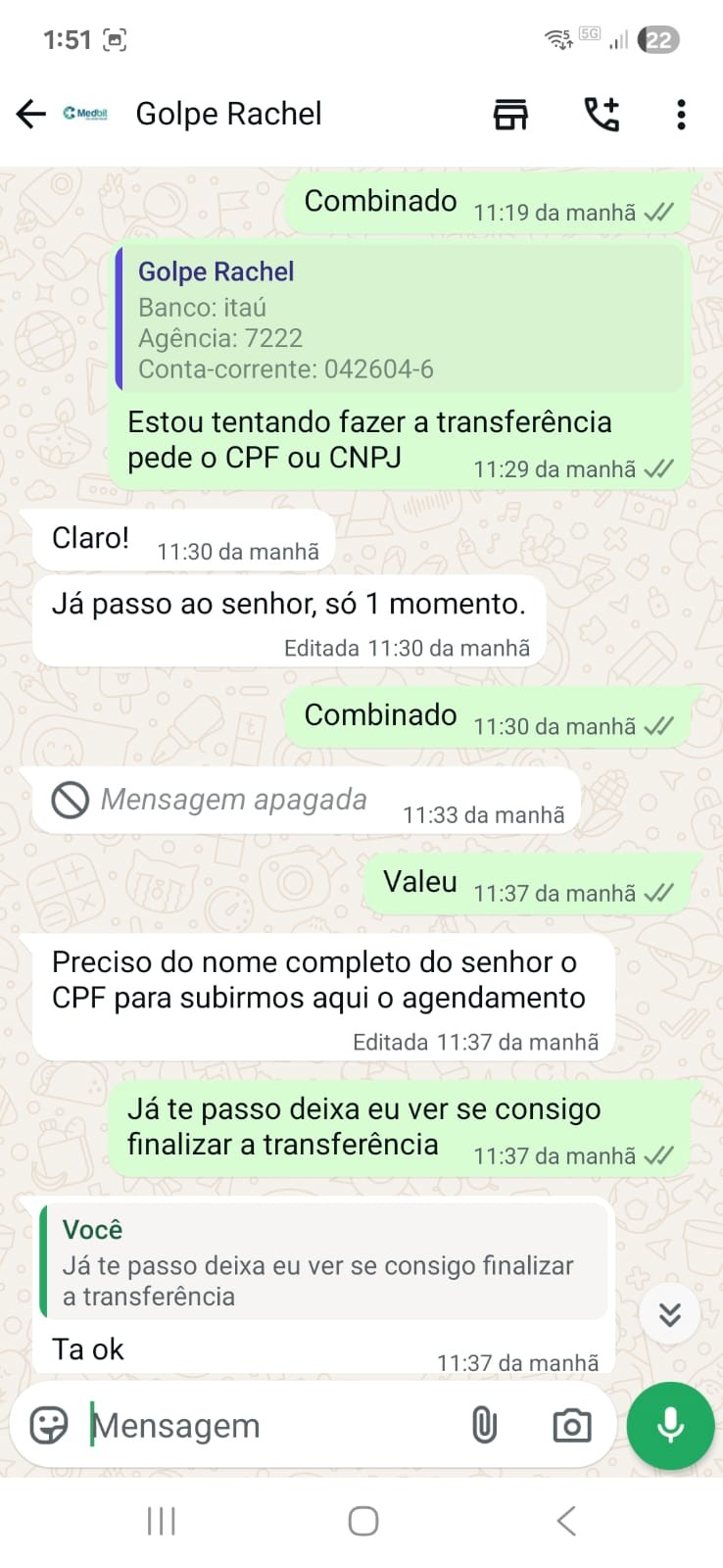Tap the green microphone to record voice message

point(670,1426)
